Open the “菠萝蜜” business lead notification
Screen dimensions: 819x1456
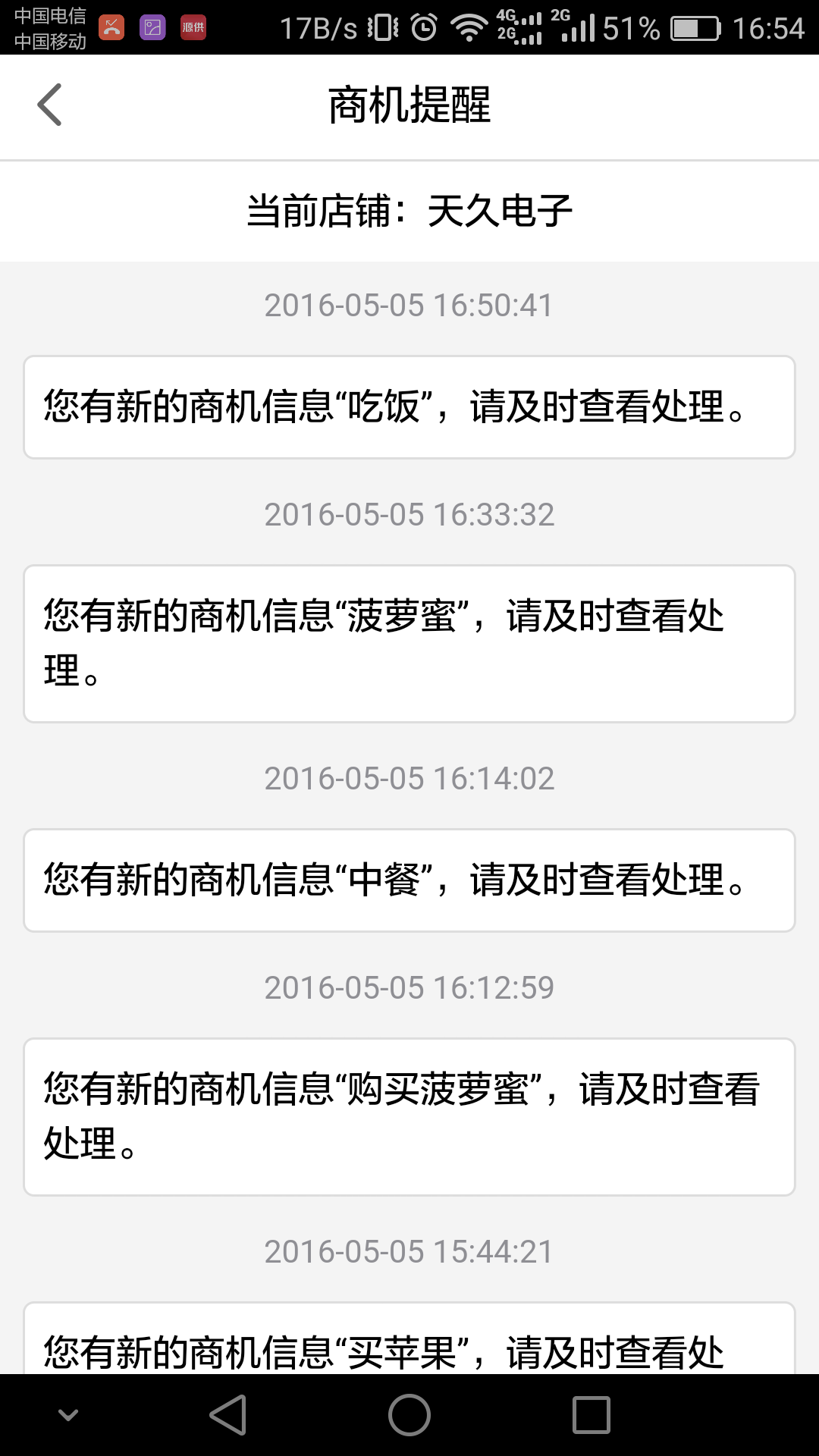(x=409, y=643)
